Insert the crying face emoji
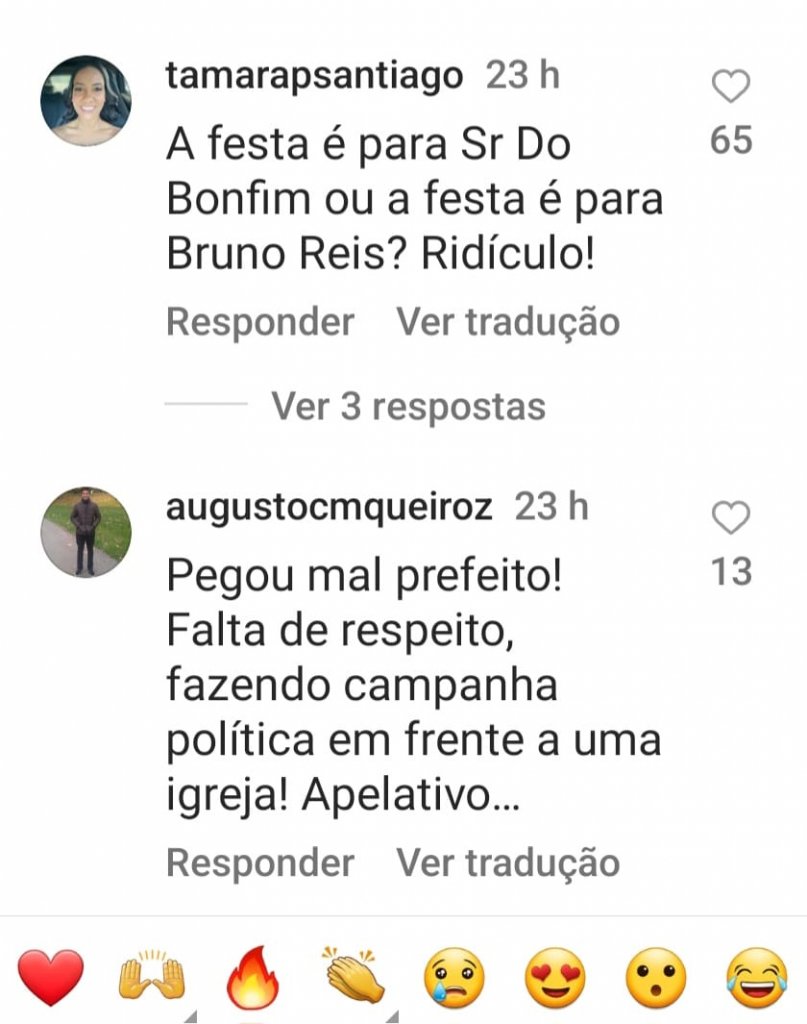The image size is (807, 1024). coord(454,977)
